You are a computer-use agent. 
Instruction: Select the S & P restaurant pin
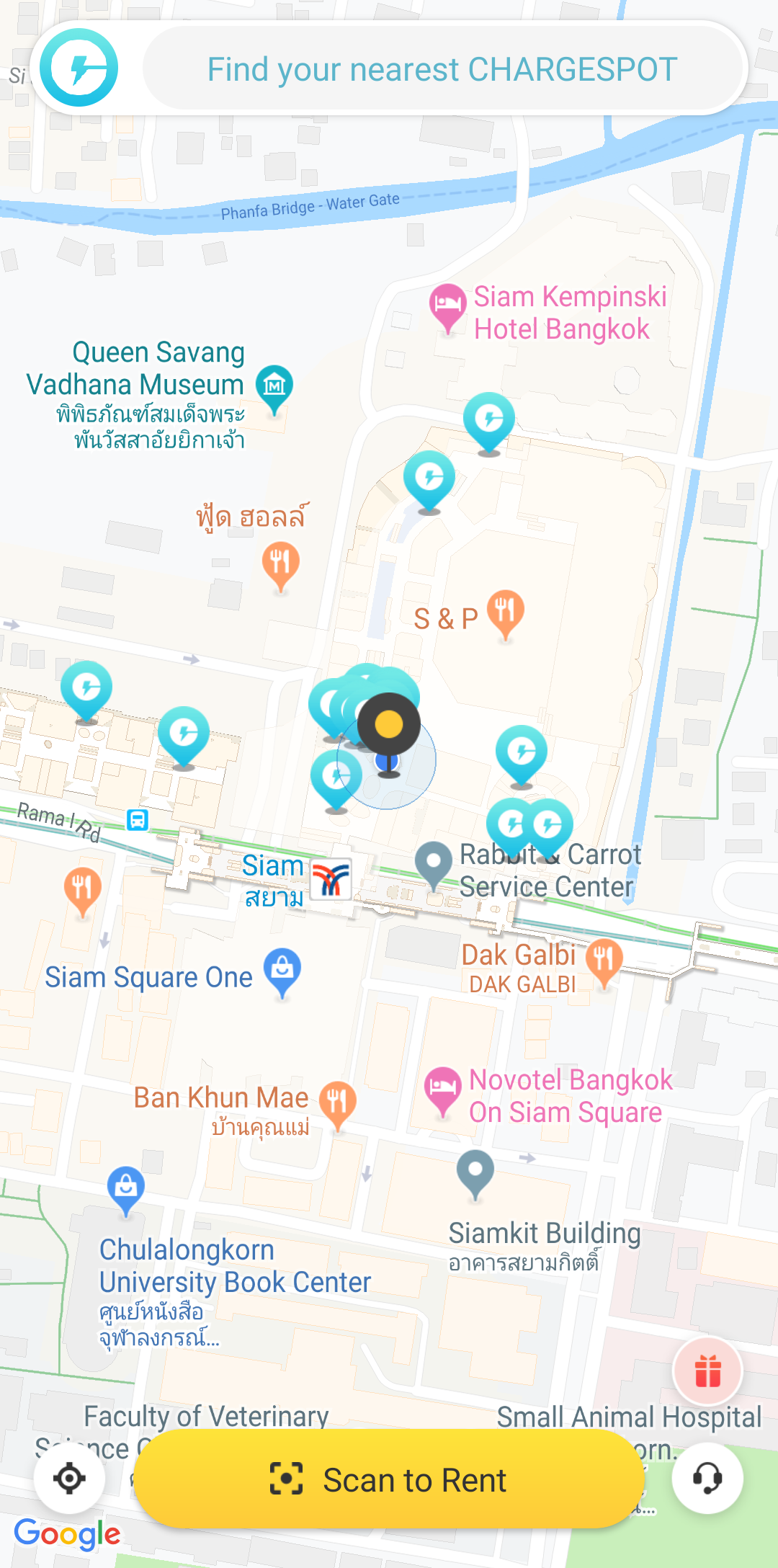506,612
